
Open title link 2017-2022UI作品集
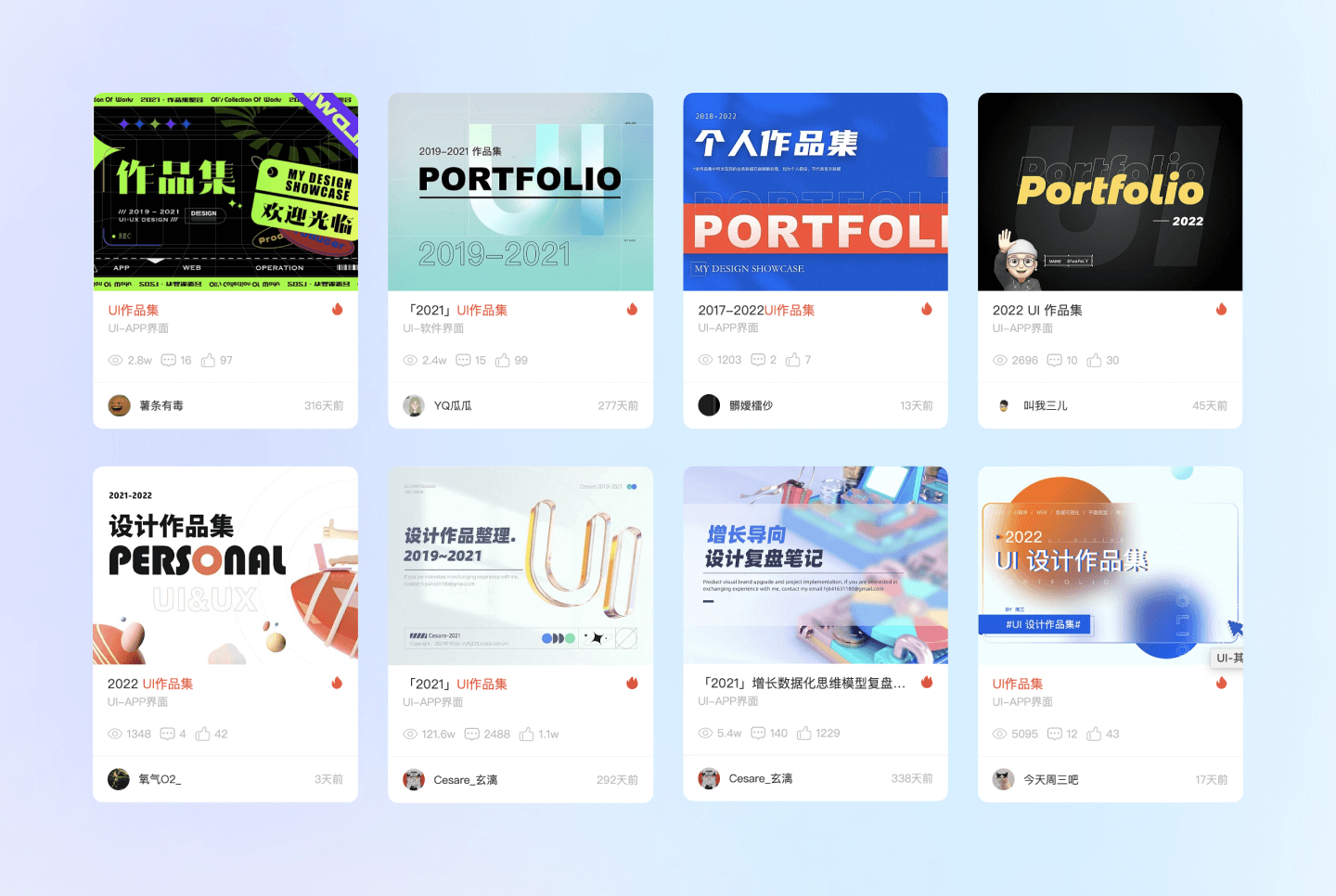click(x=756, y=310)
